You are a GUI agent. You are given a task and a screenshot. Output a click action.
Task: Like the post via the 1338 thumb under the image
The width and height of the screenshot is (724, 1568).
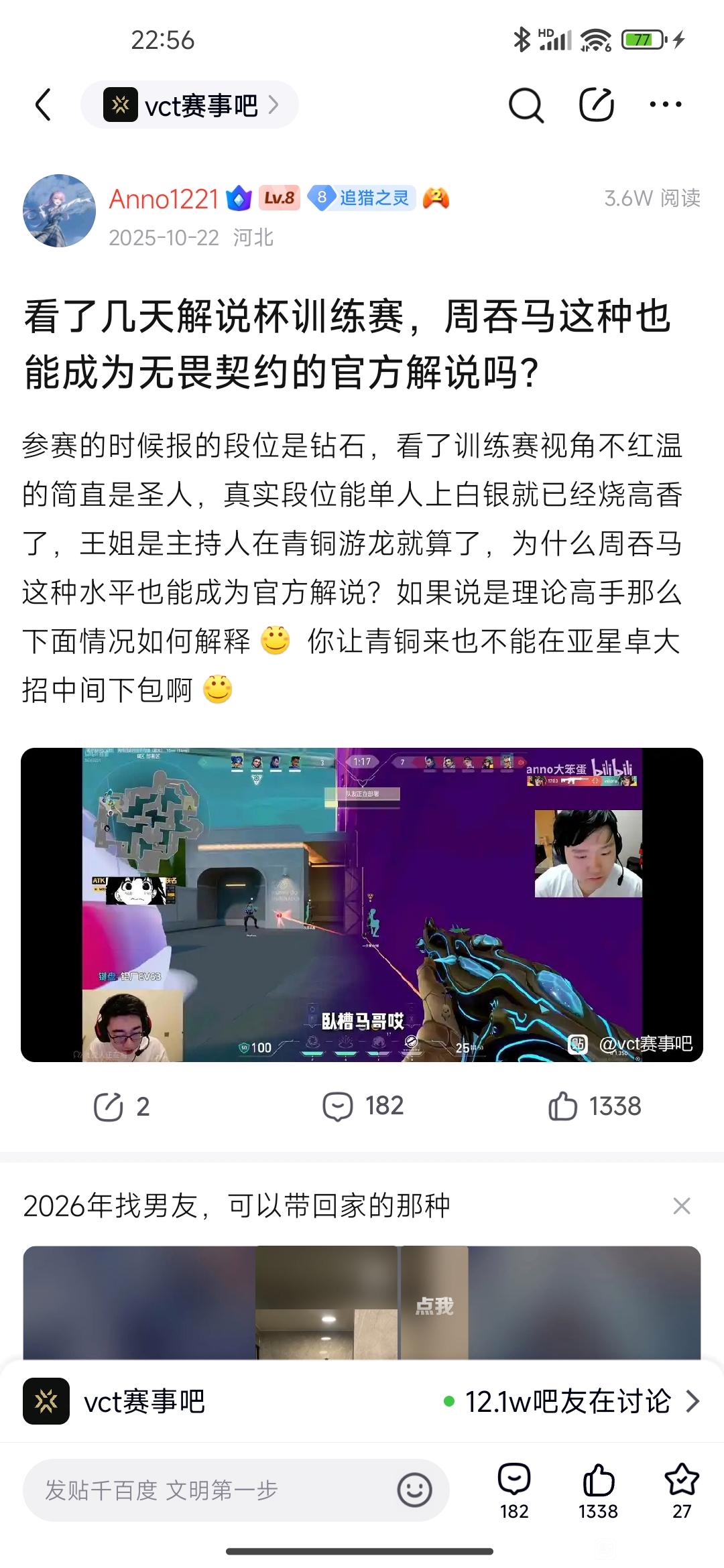click(595, 1106)
